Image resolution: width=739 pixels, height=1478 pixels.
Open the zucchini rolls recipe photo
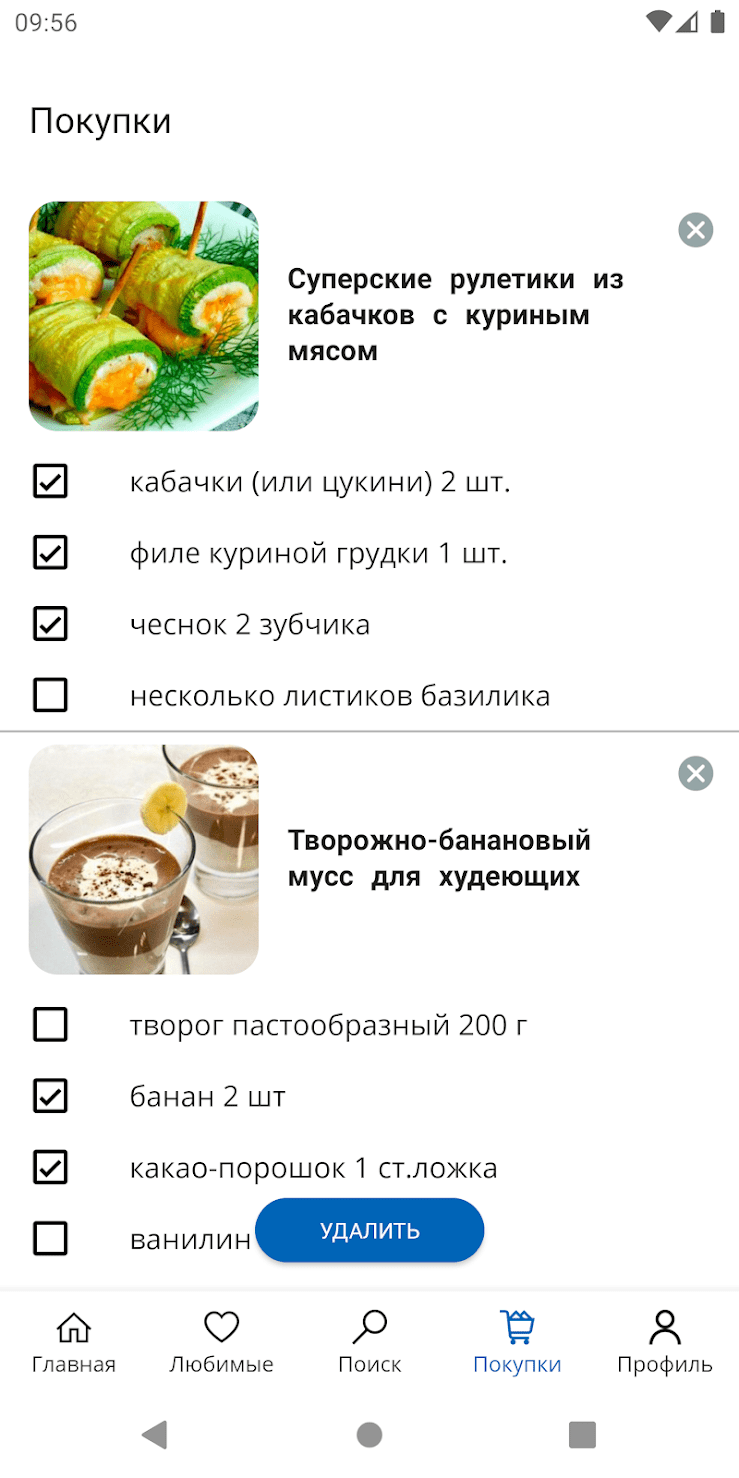144,316
